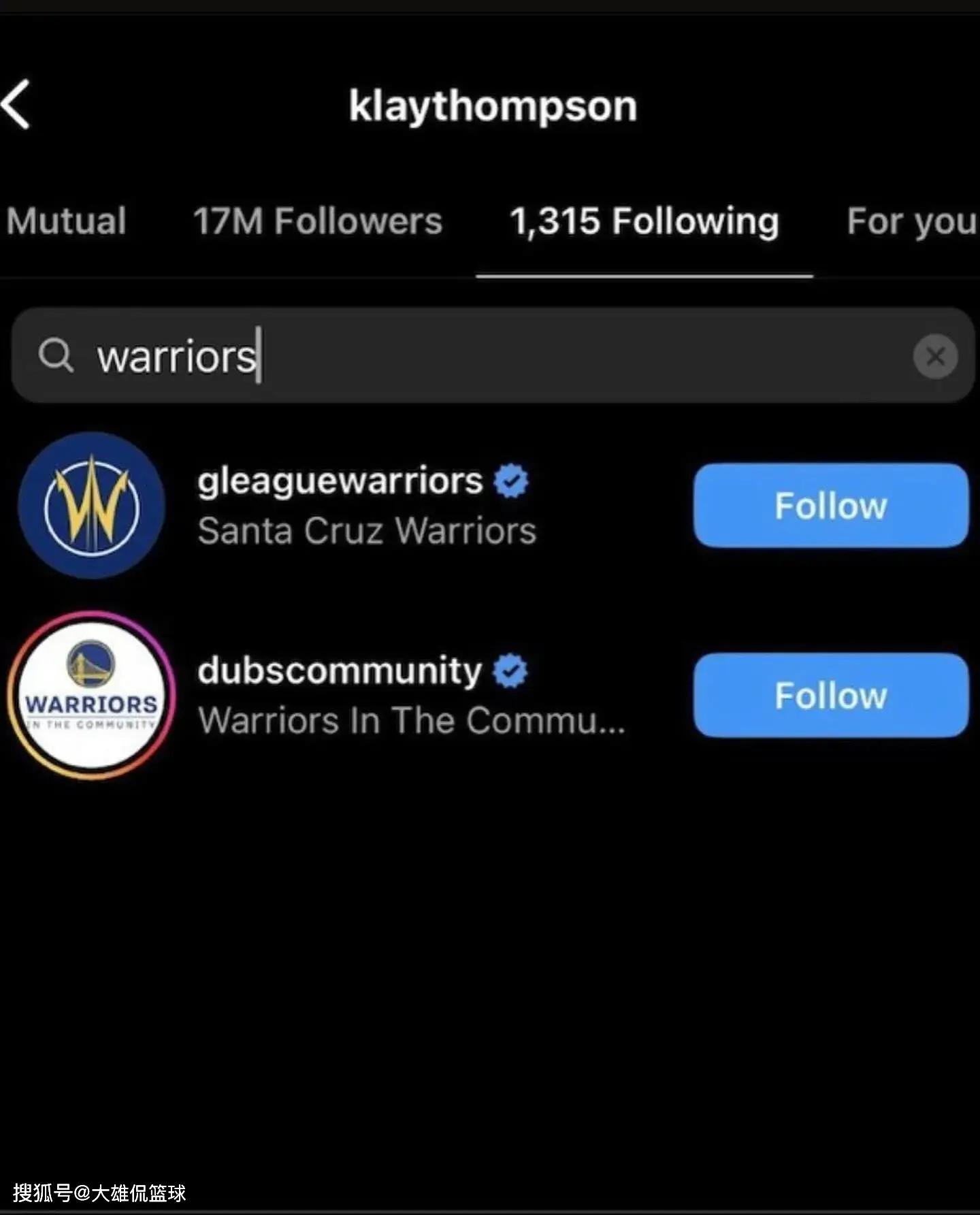Open the For you tab
This screenshot has width=980, height=1215.
pos(911,221)
